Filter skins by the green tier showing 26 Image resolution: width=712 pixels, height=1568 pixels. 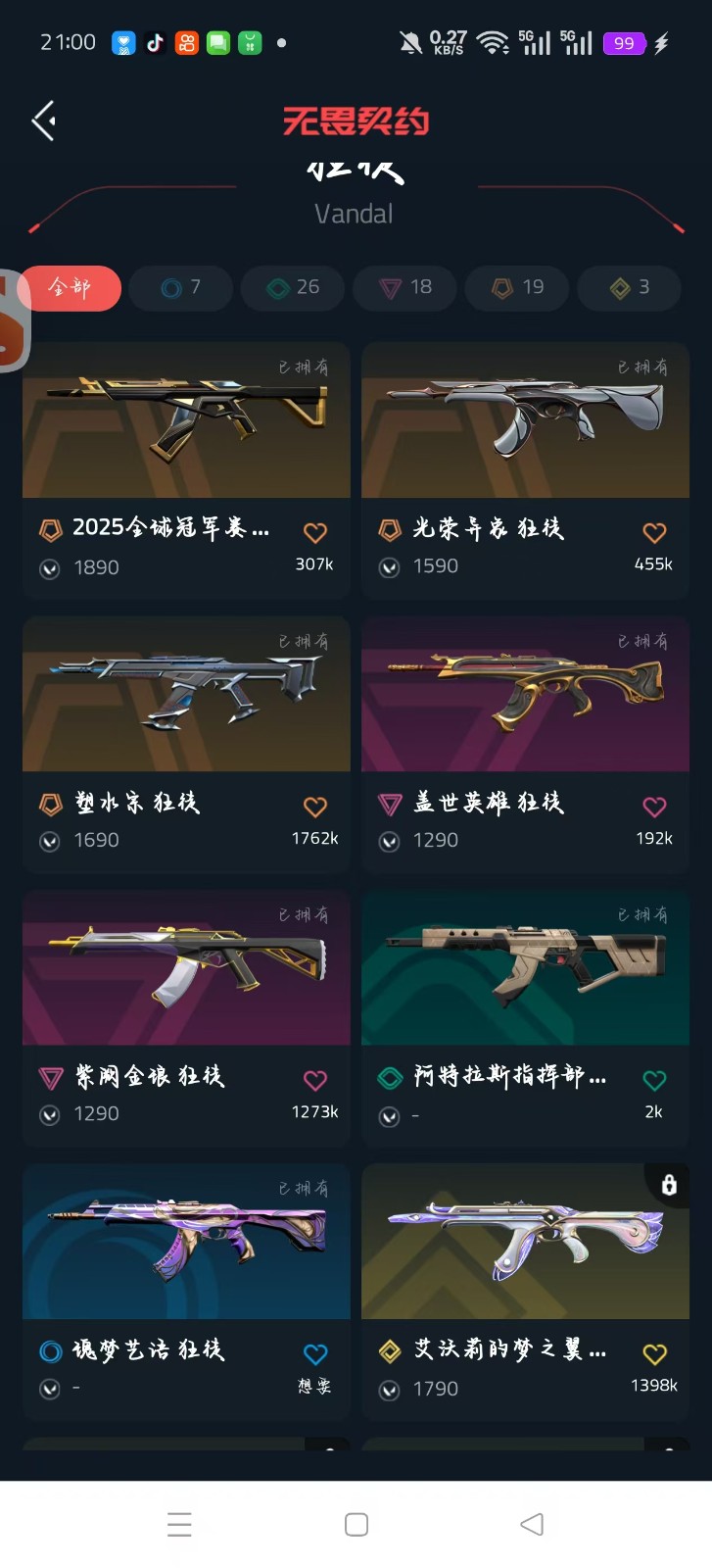[x=294, y=288]
